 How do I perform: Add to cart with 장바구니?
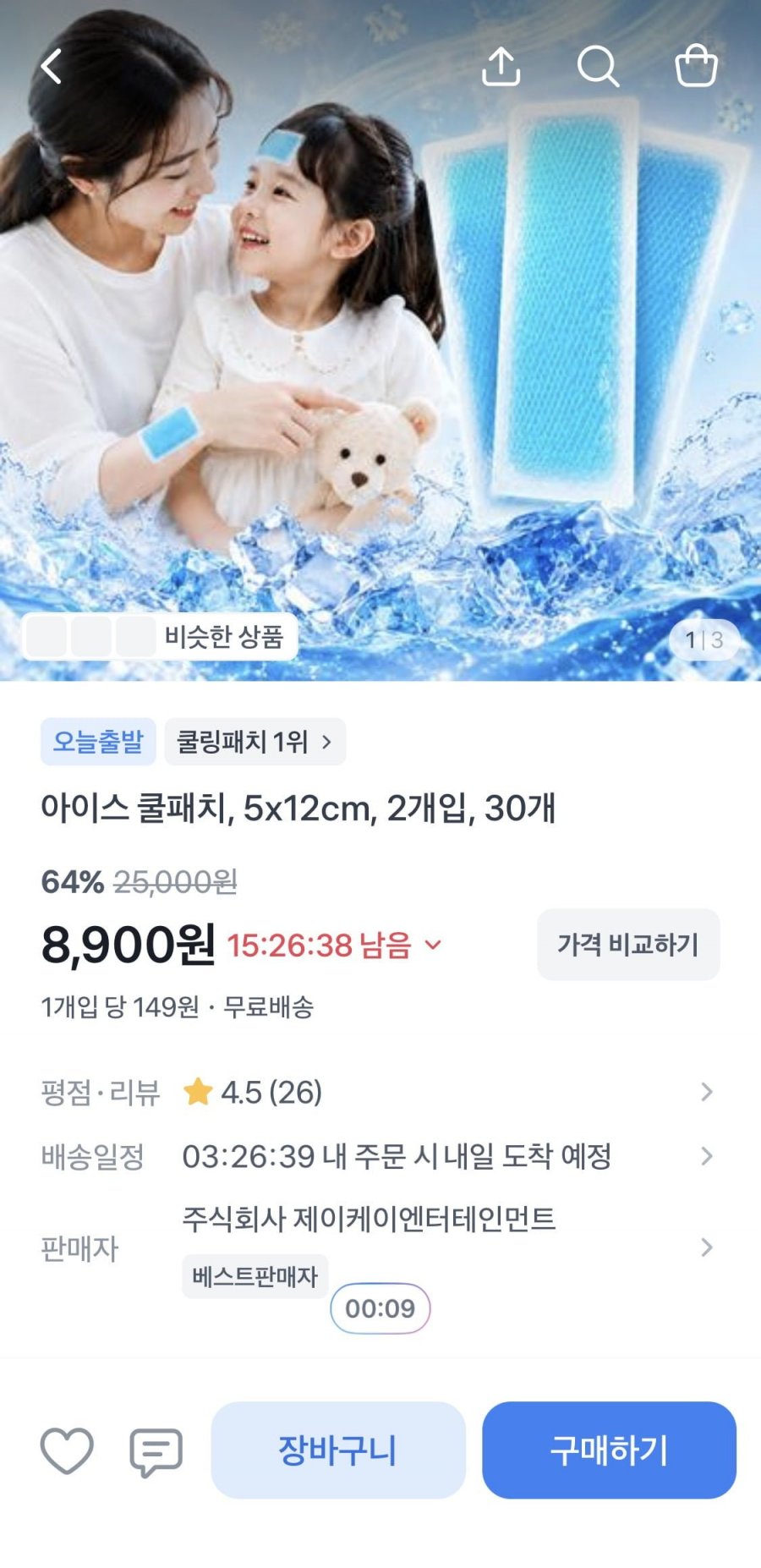(338, 1450)
